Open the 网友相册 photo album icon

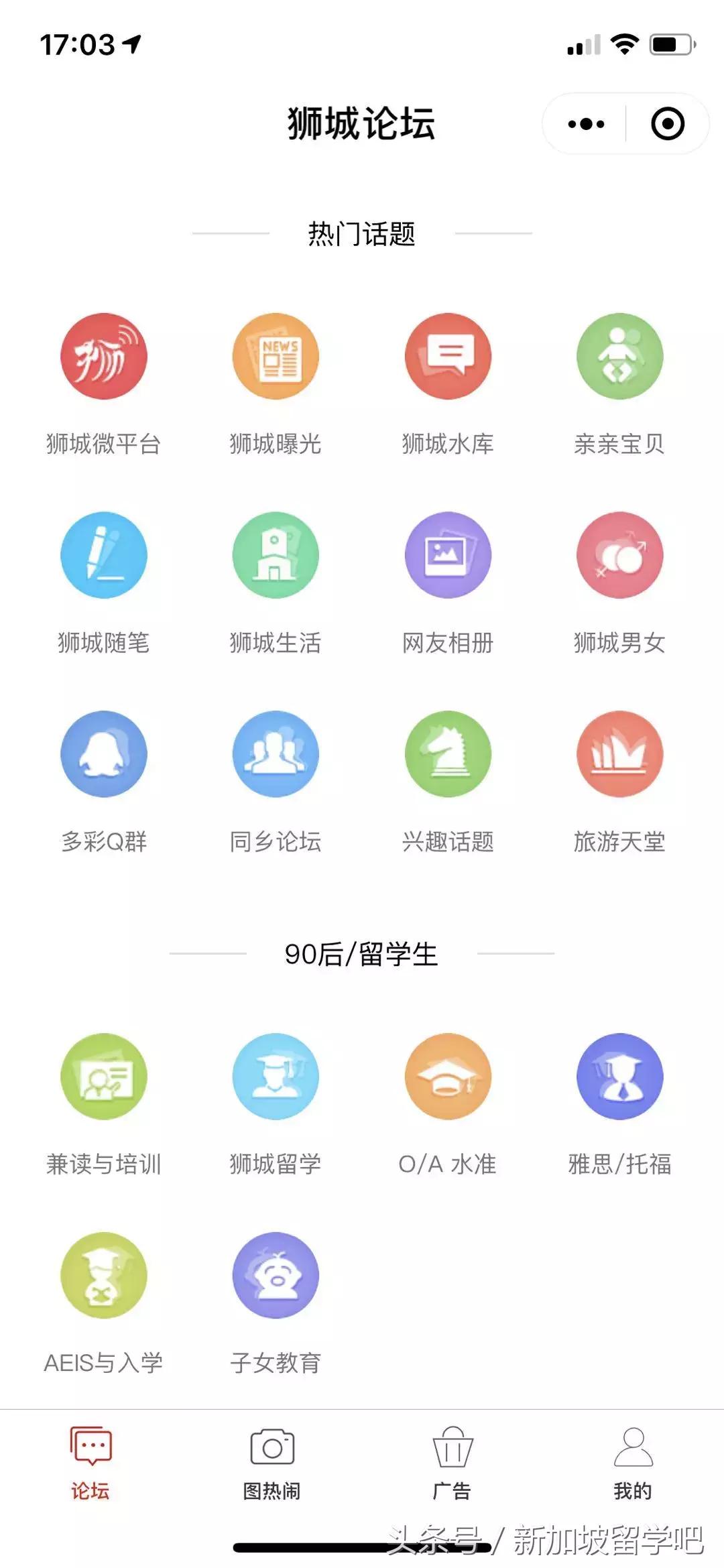click(448, 555)
